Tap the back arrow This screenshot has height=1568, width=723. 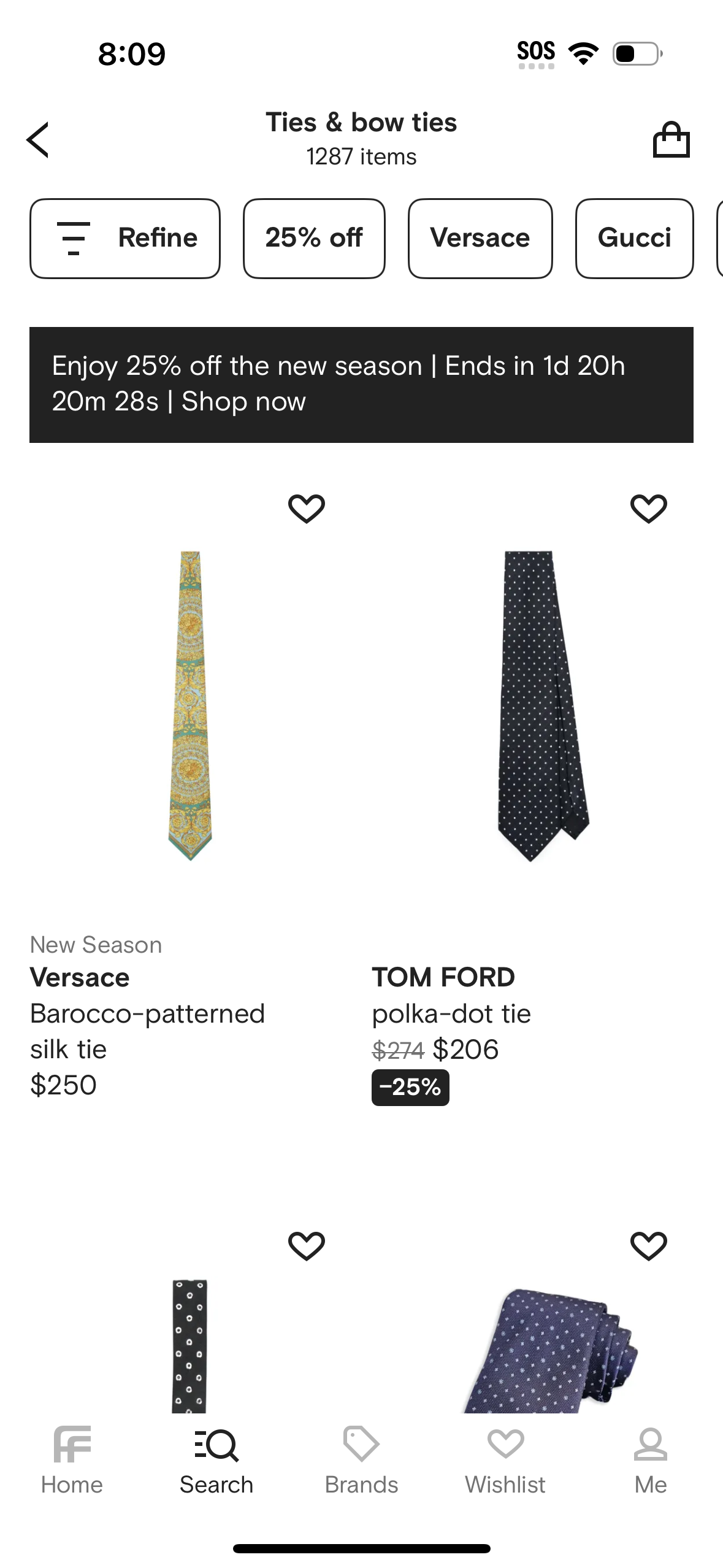click(x=38, y=139)
